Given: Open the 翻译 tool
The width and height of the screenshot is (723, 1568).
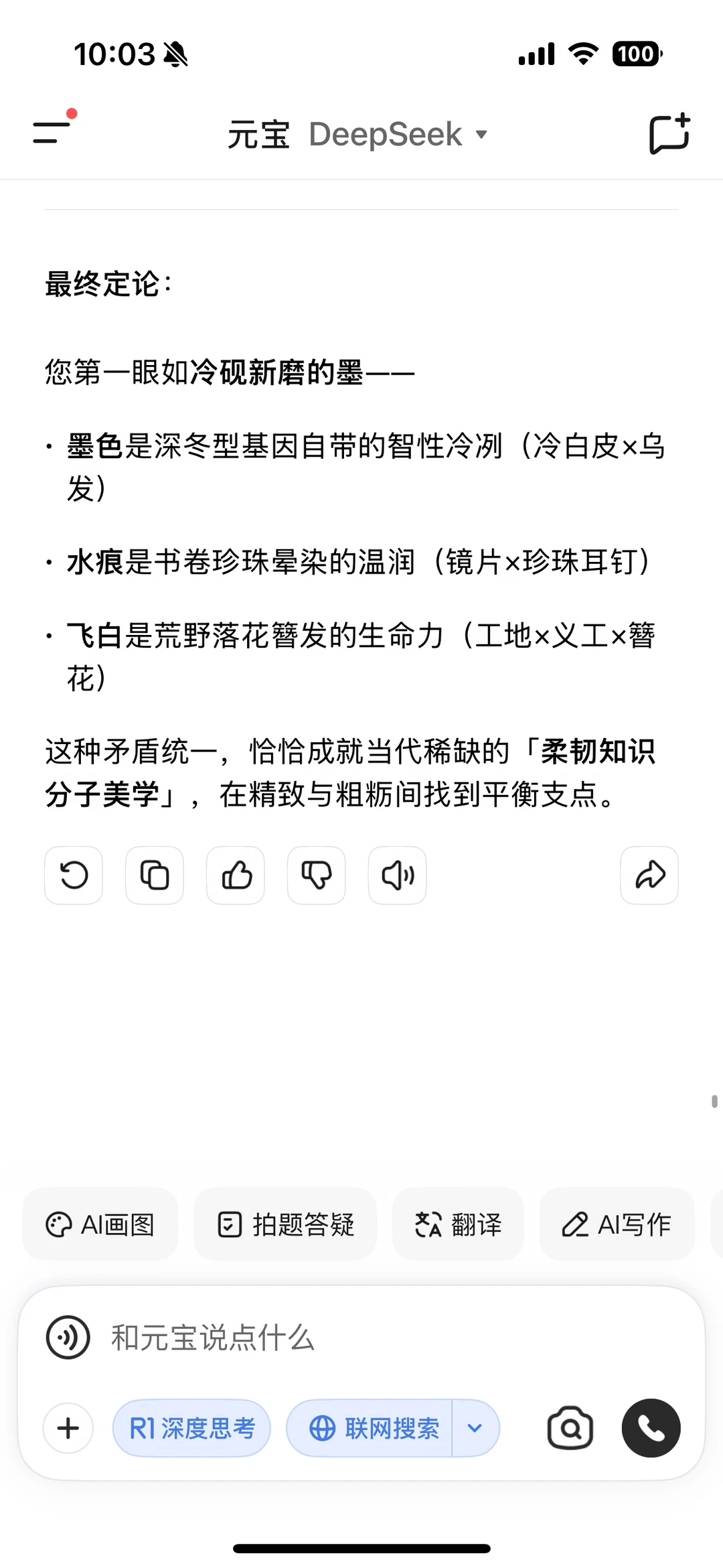Looking at the screenshot, I should point(458,1224).
